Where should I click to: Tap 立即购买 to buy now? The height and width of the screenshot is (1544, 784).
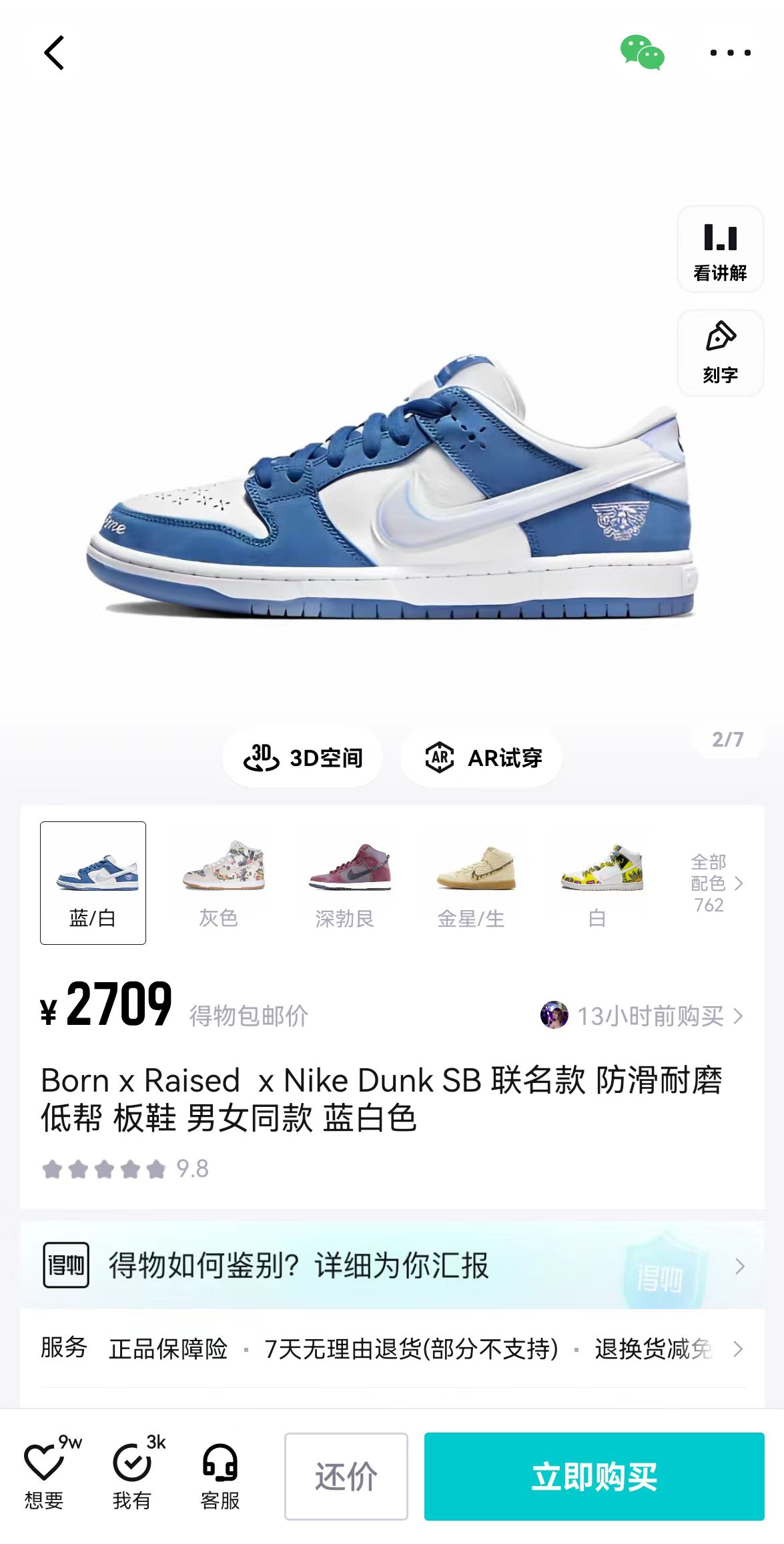[x=595, y=1477]
